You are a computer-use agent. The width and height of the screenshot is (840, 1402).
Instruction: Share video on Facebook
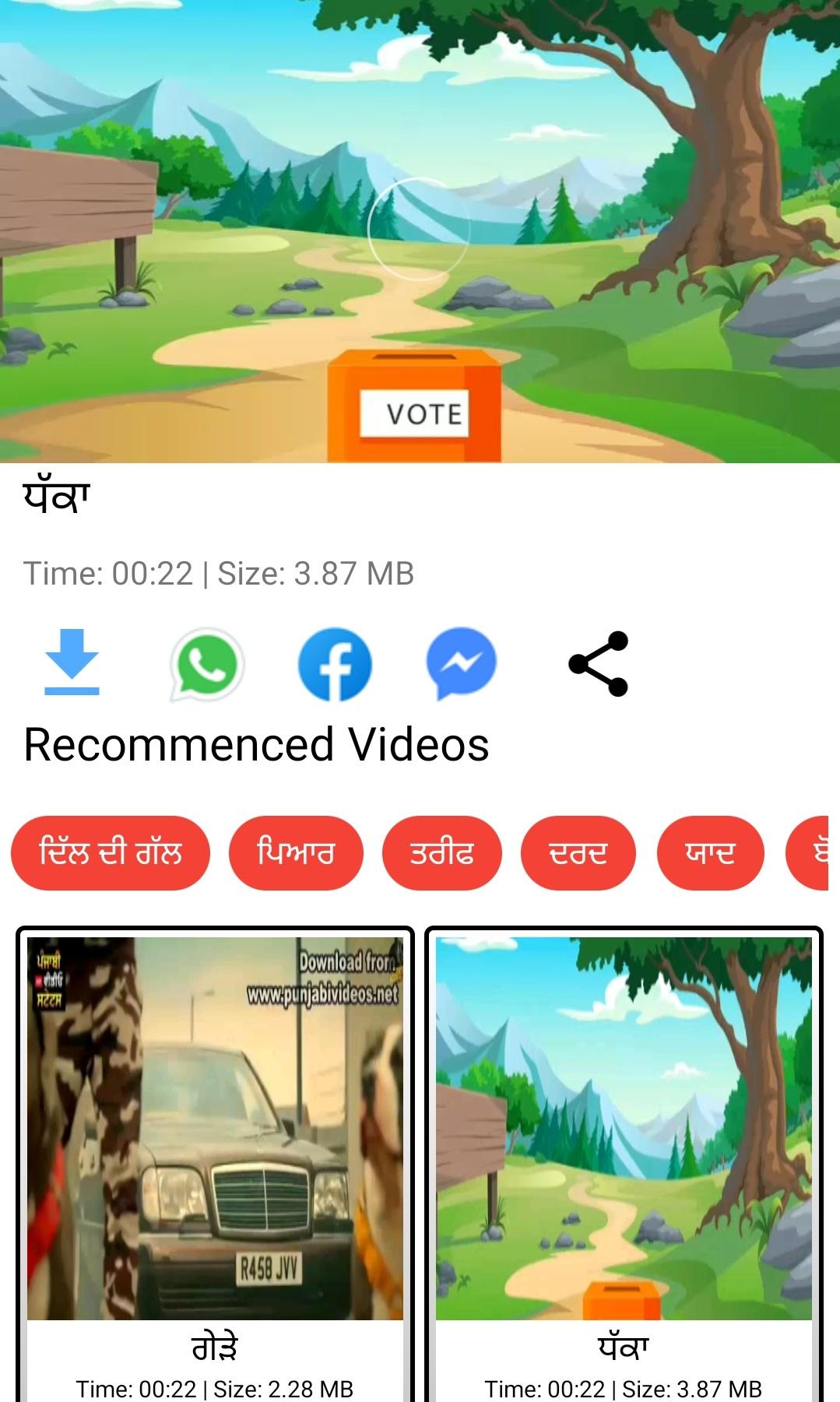click(x=335, y=664)
